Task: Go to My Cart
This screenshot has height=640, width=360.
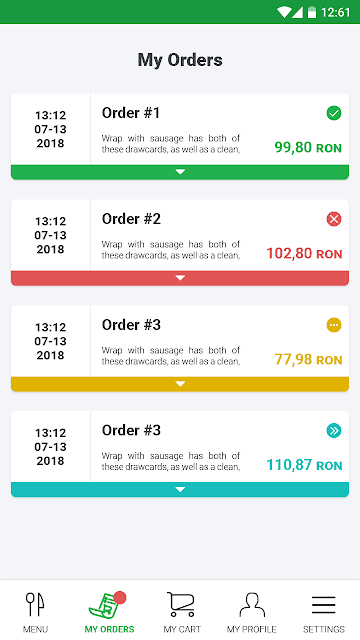Action: pos(182,612)
